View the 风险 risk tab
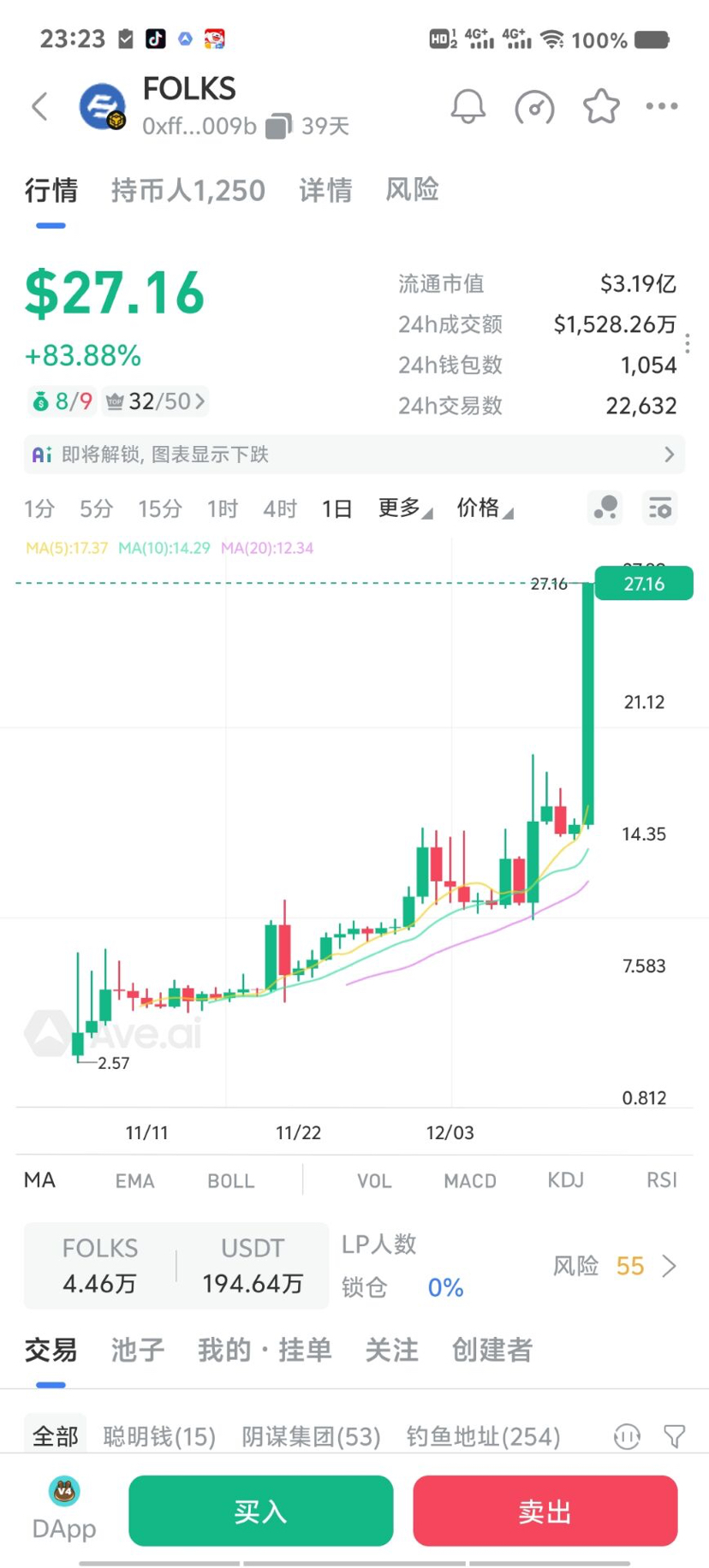 point(412,190)
